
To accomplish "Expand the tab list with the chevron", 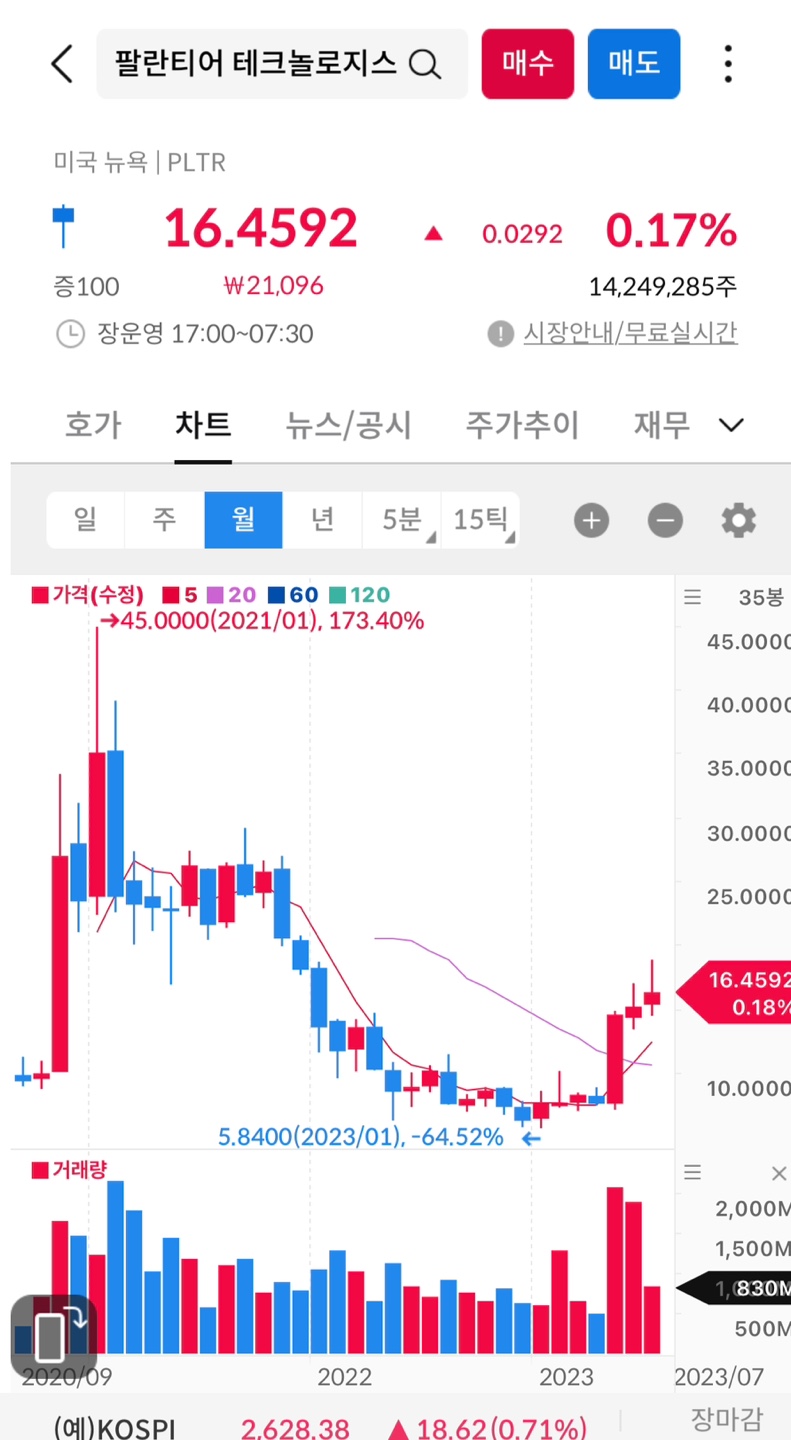I will [732, 426].
